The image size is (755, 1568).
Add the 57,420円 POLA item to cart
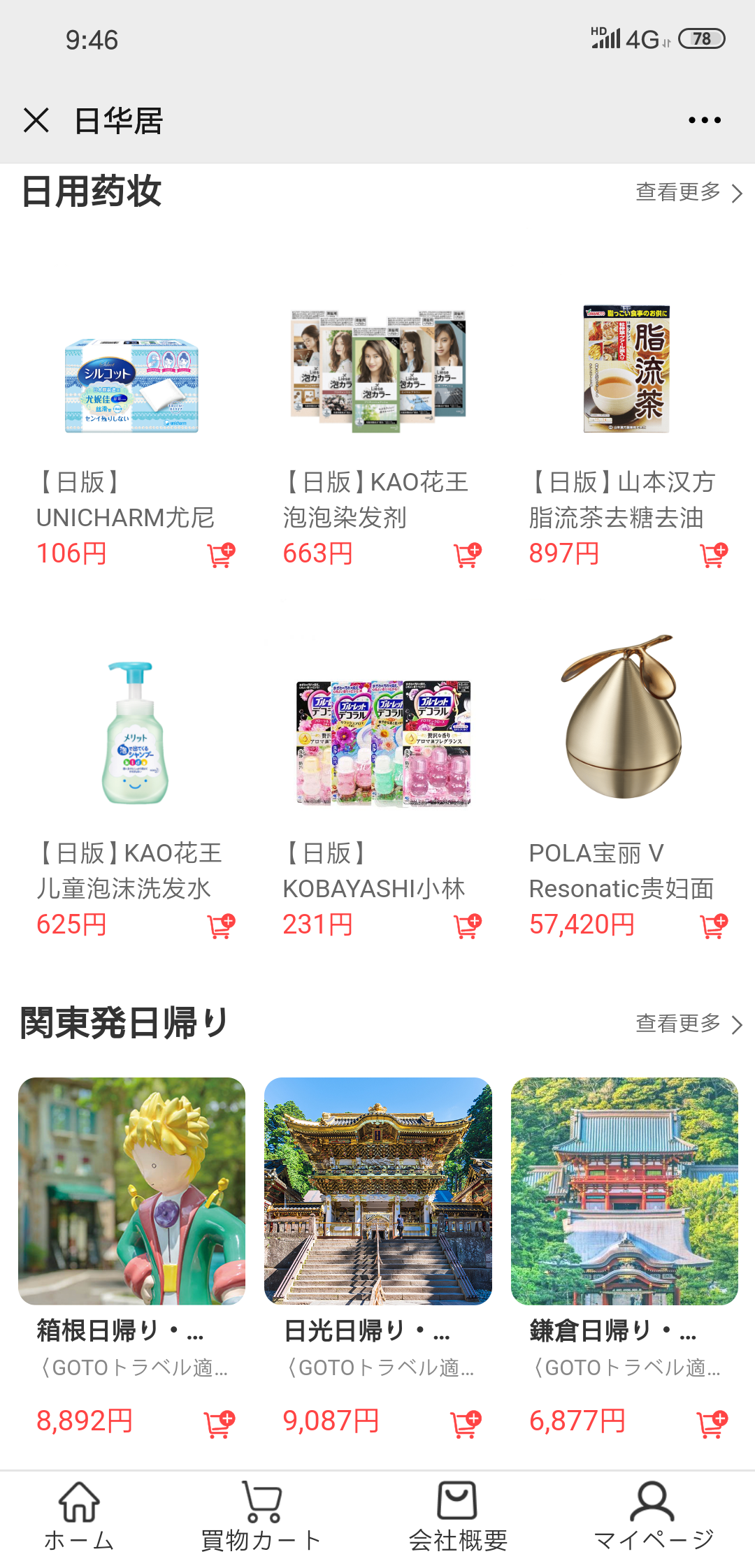coord(714,926)
